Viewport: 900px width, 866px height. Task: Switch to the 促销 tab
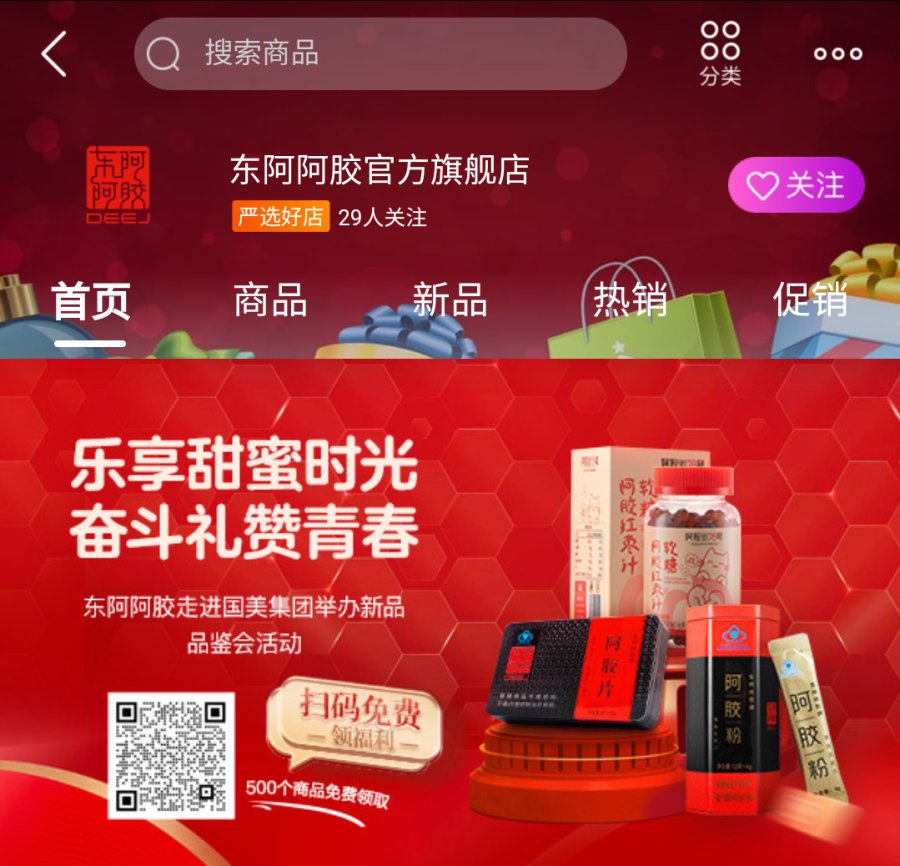coord(810,301)
